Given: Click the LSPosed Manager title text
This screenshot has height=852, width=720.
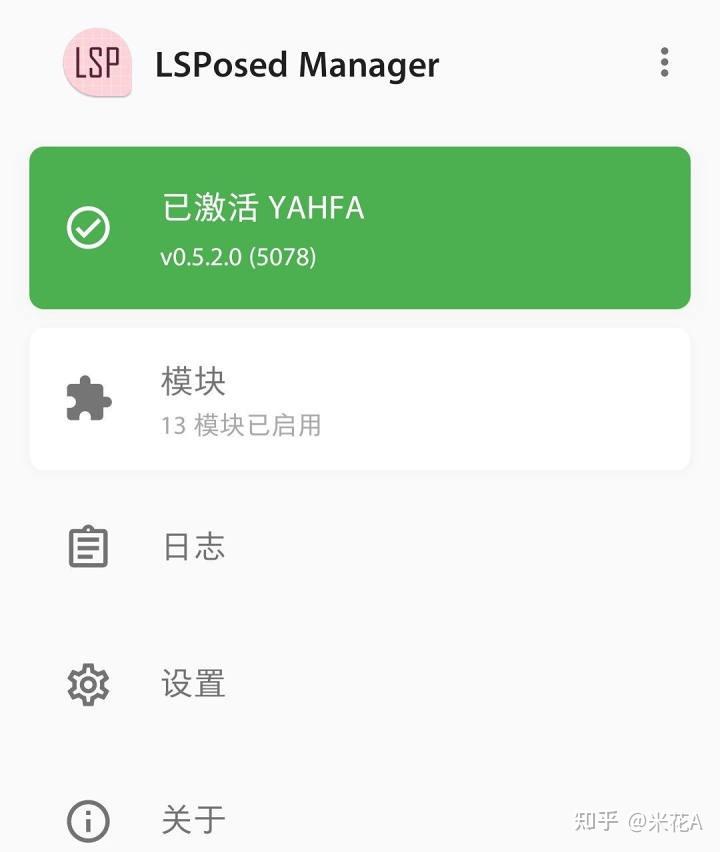Looking at the screenshot, I should point(297,64).
